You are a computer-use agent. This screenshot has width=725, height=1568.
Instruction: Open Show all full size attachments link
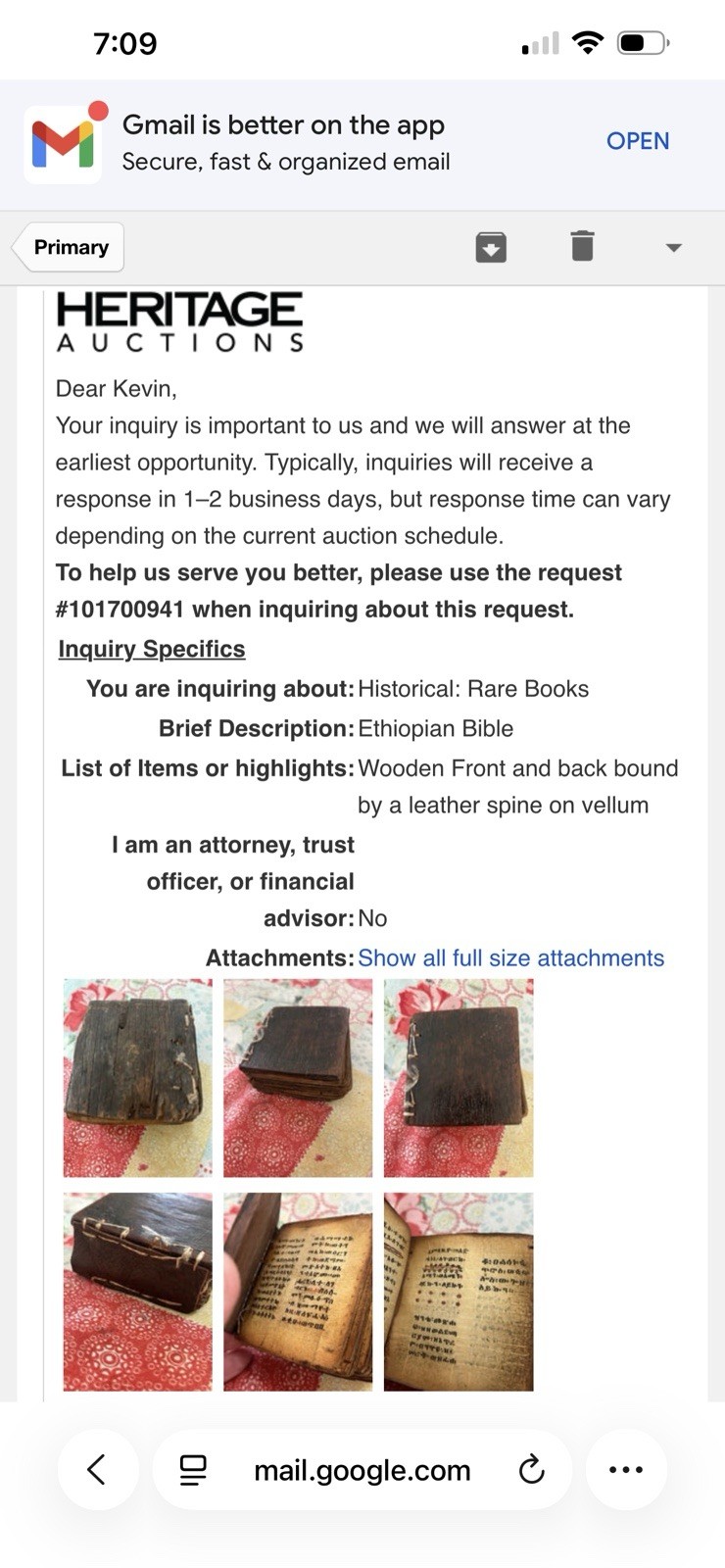[510, 958]
